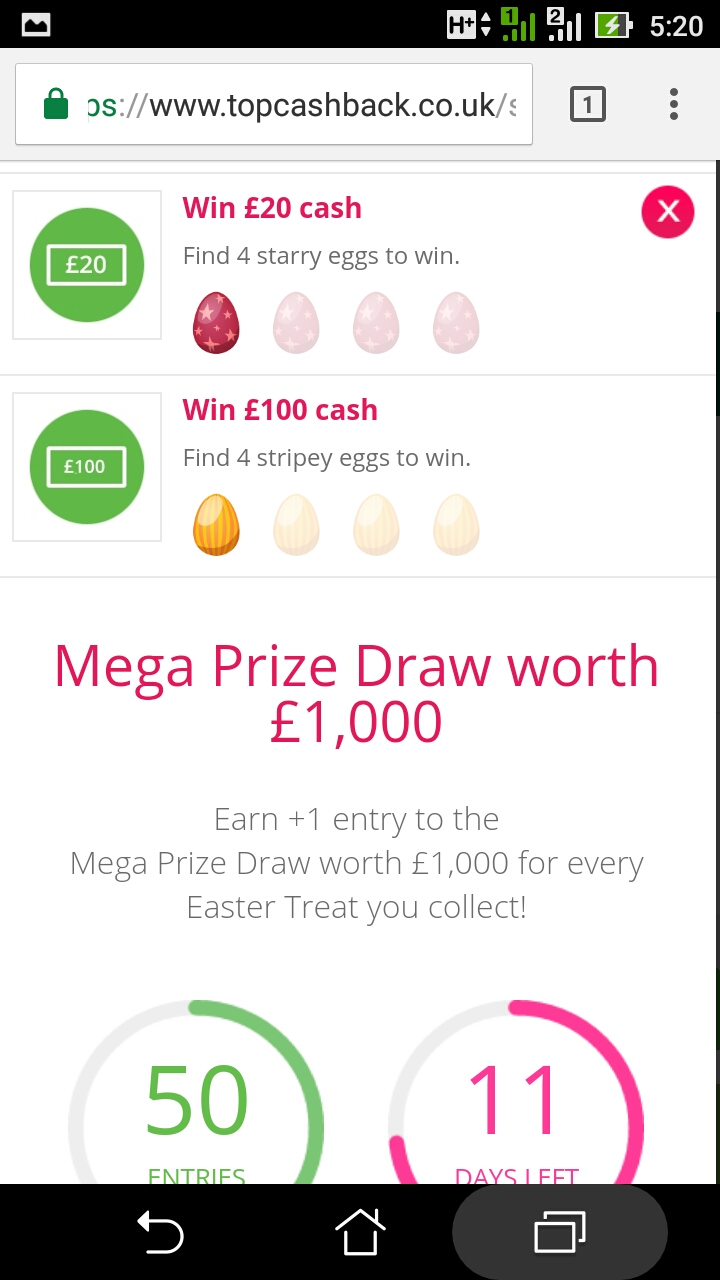Open the browser tab switcher
Viewport: 720px width, 1280px height.
click(587, 104)
